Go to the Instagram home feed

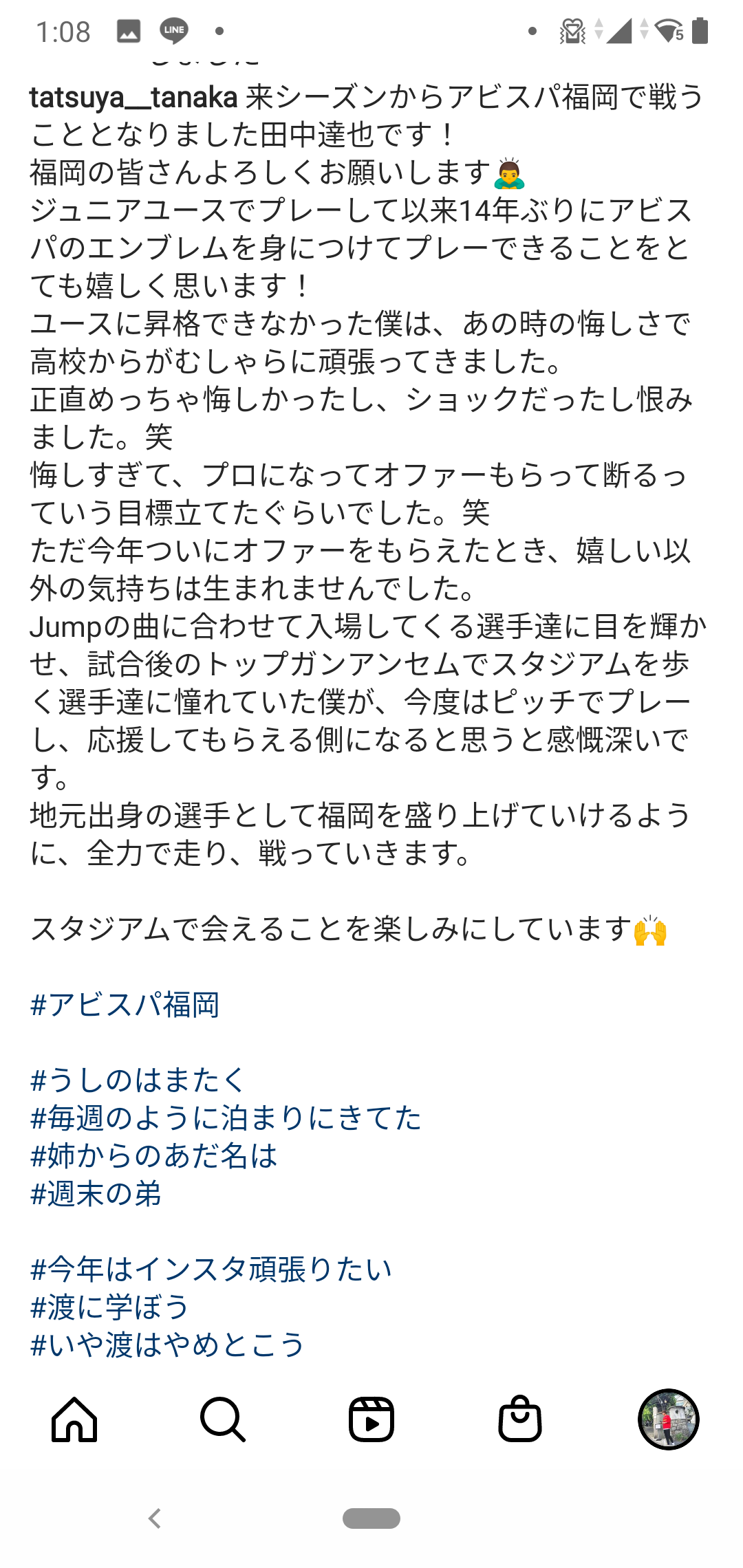(74, 1419)
